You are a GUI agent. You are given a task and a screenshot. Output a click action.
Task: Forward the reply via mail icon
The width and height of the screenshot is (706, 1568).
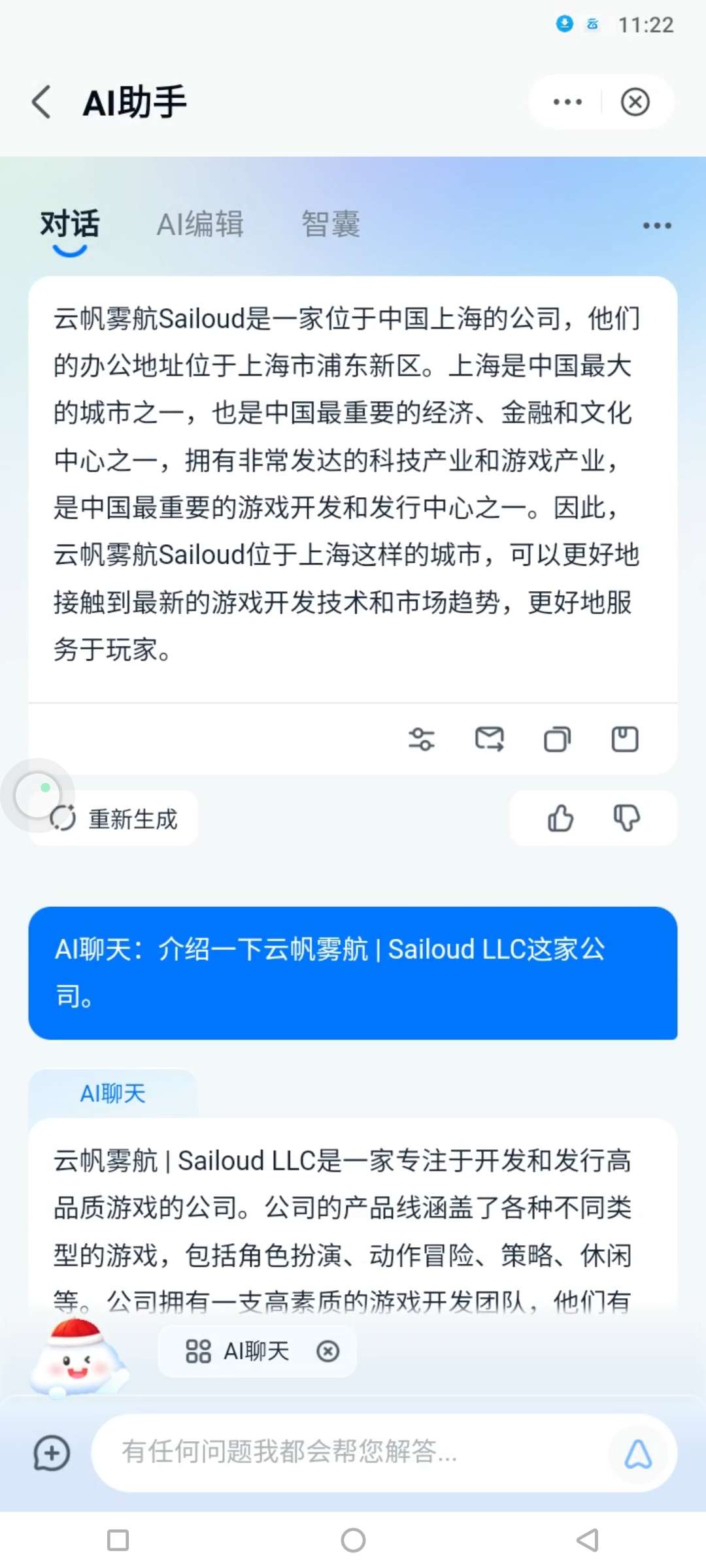click(x=489, y=740)
